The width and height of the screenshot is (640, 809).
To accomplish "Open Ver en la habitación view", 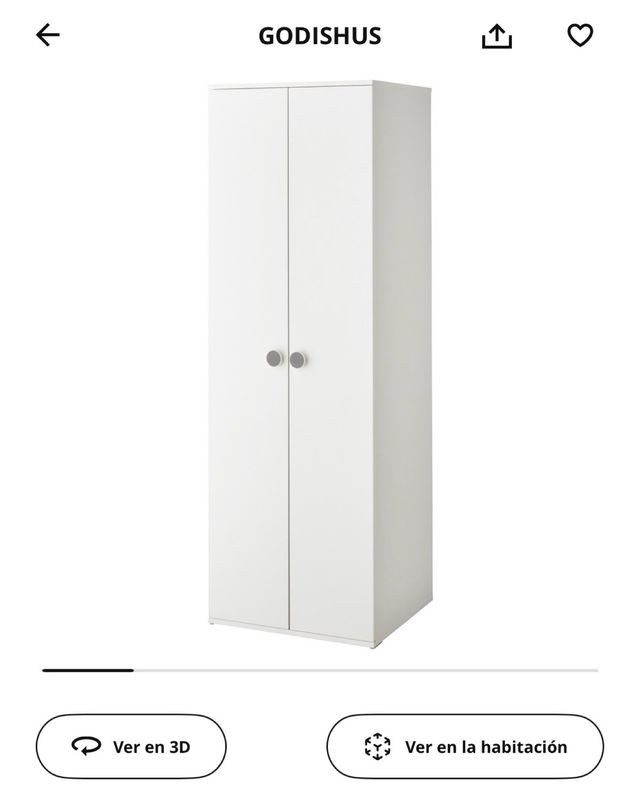I will [465, 746].
